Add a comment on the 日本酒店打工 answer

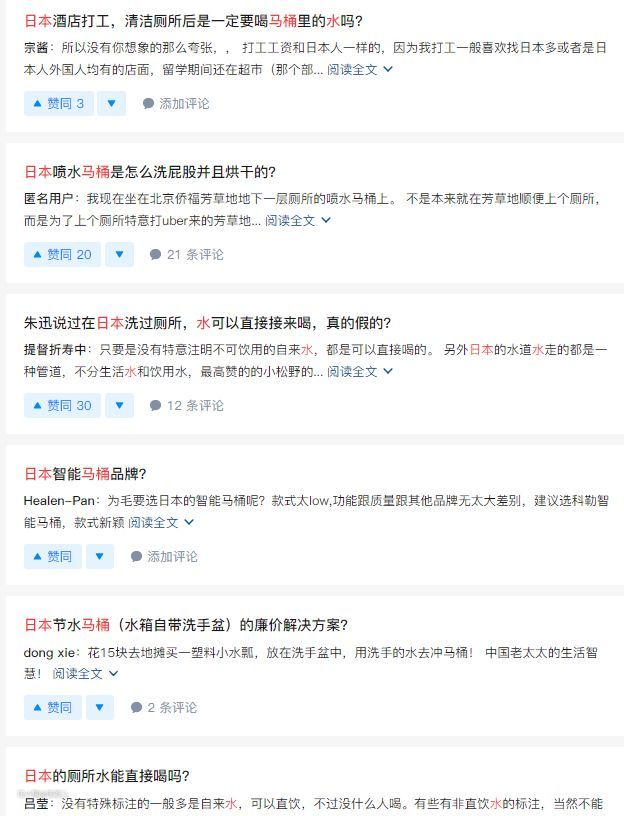click(176, 103)
